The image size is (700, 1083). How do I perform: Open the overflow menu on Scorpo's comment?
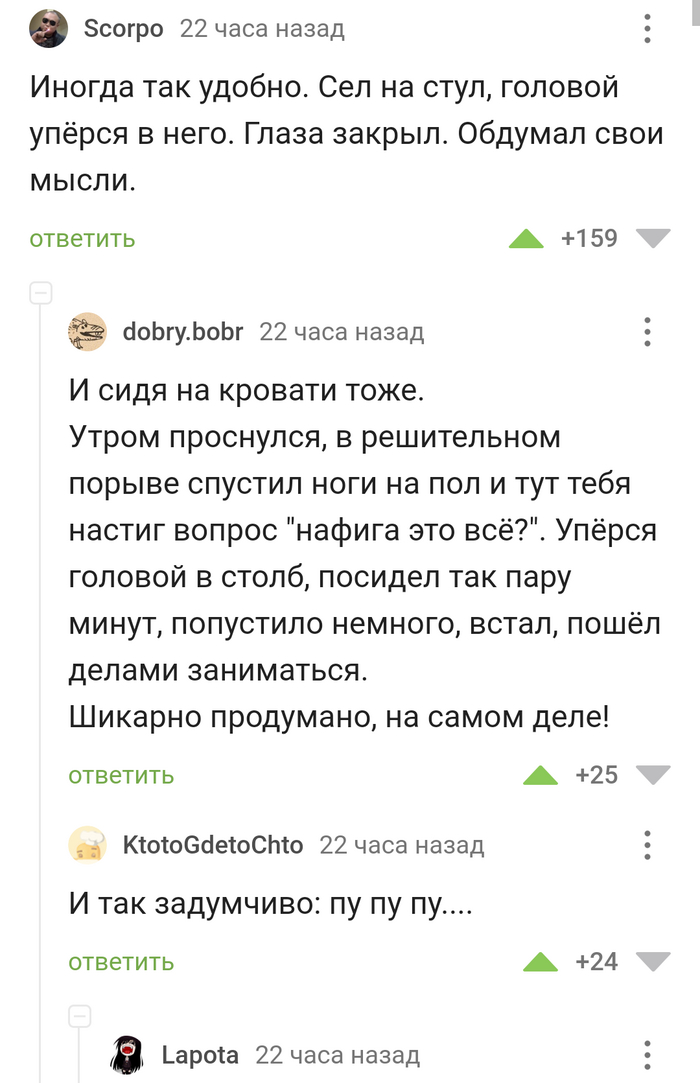point(647,29)
